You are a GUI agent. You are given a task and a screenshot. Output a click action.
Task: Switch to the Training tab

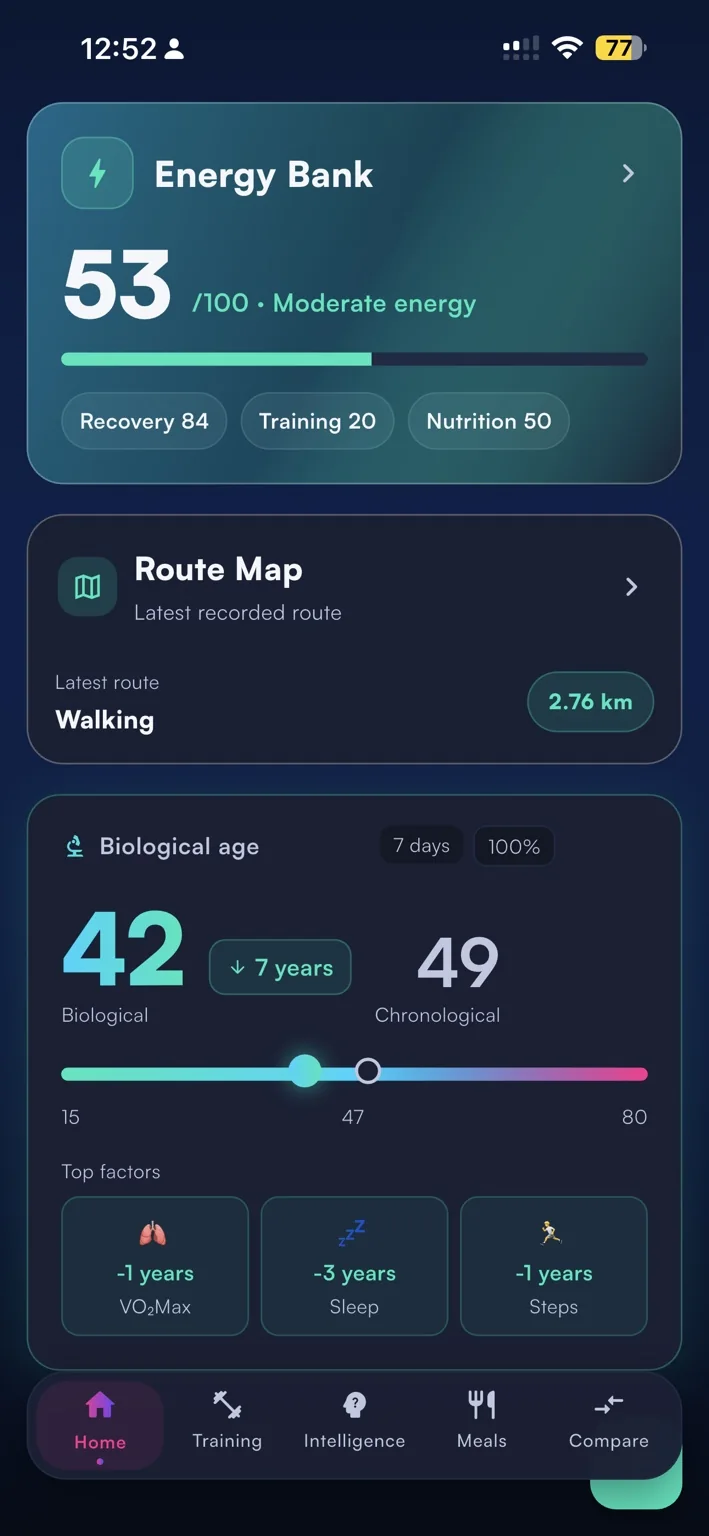tap(227, 1422)
